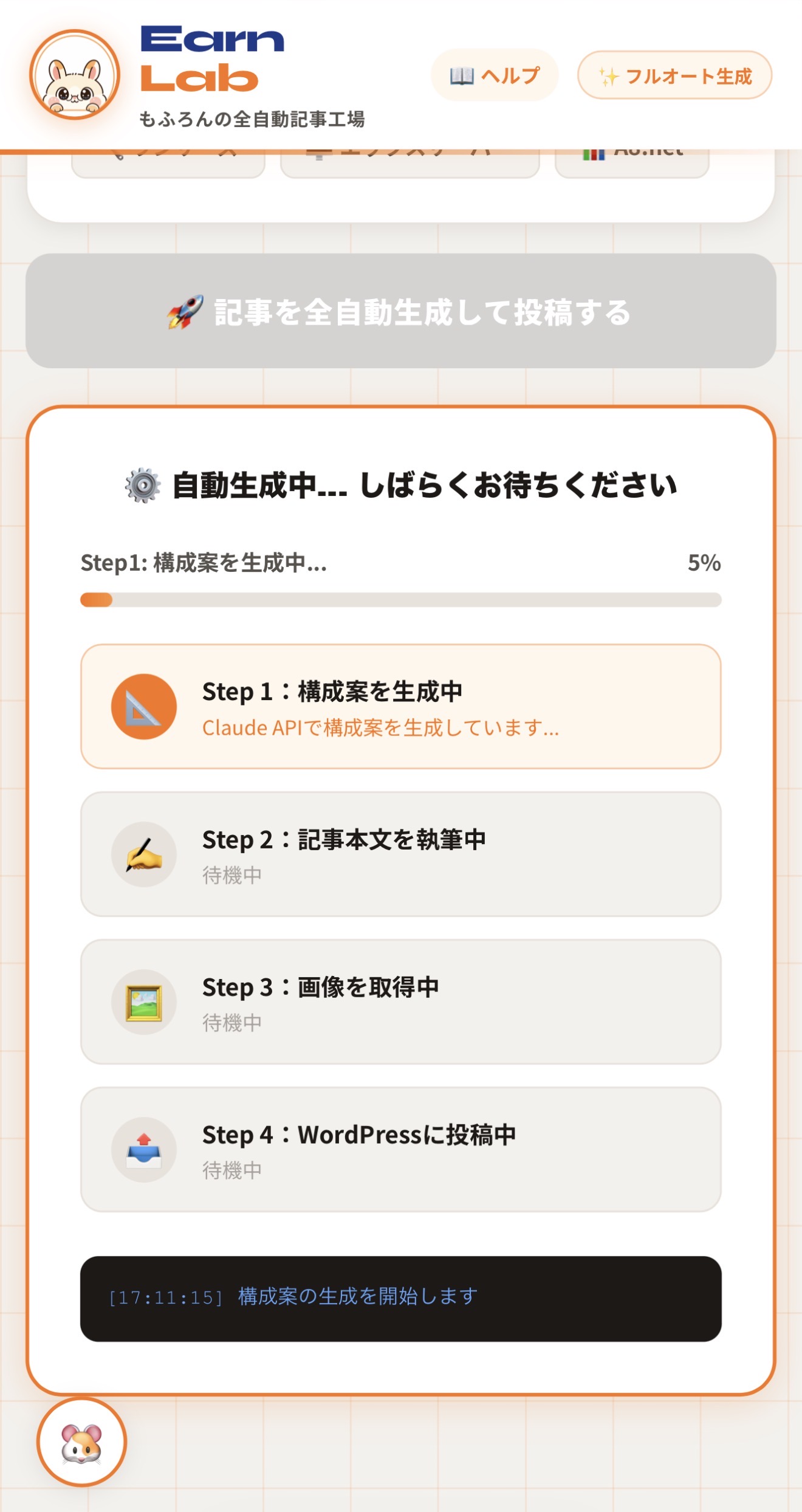
Task: Click the writing hand icon on Step 2
Action: (x=143, y=854)
